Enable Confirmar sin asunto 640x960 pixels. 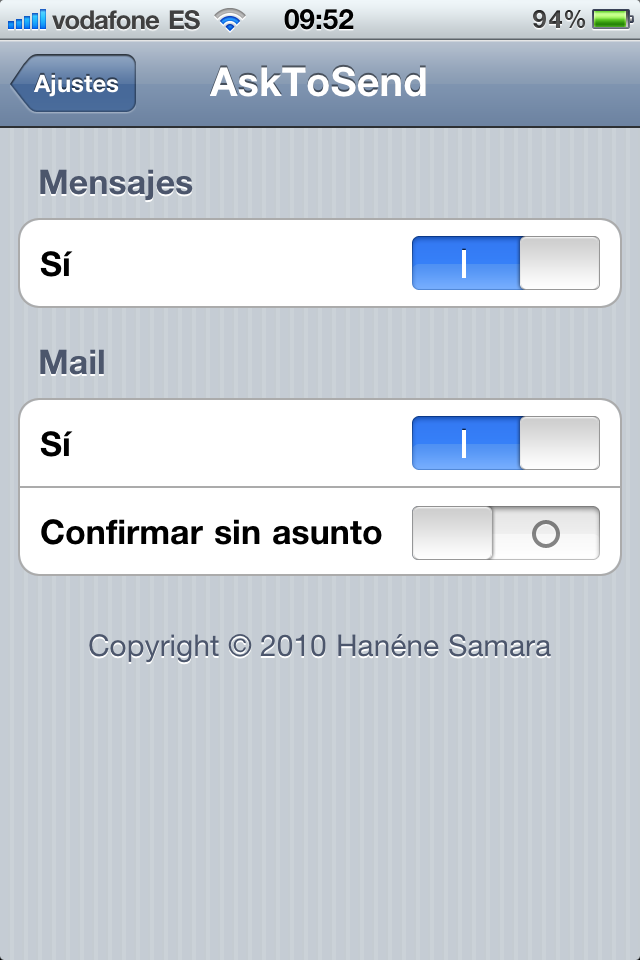coord(506,533)
